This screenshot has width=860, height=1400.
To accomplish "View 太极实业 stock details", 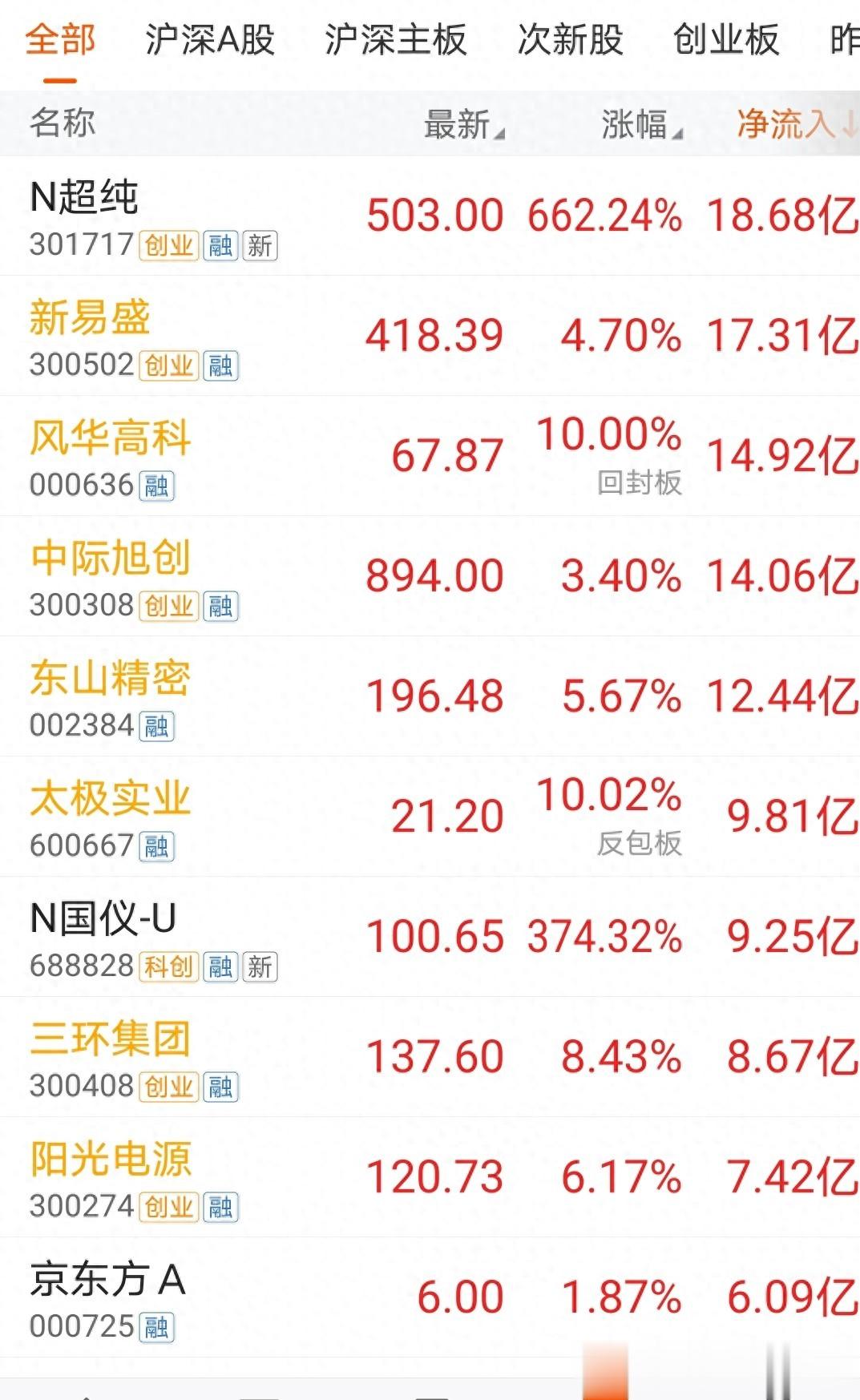I will [430, 817].
